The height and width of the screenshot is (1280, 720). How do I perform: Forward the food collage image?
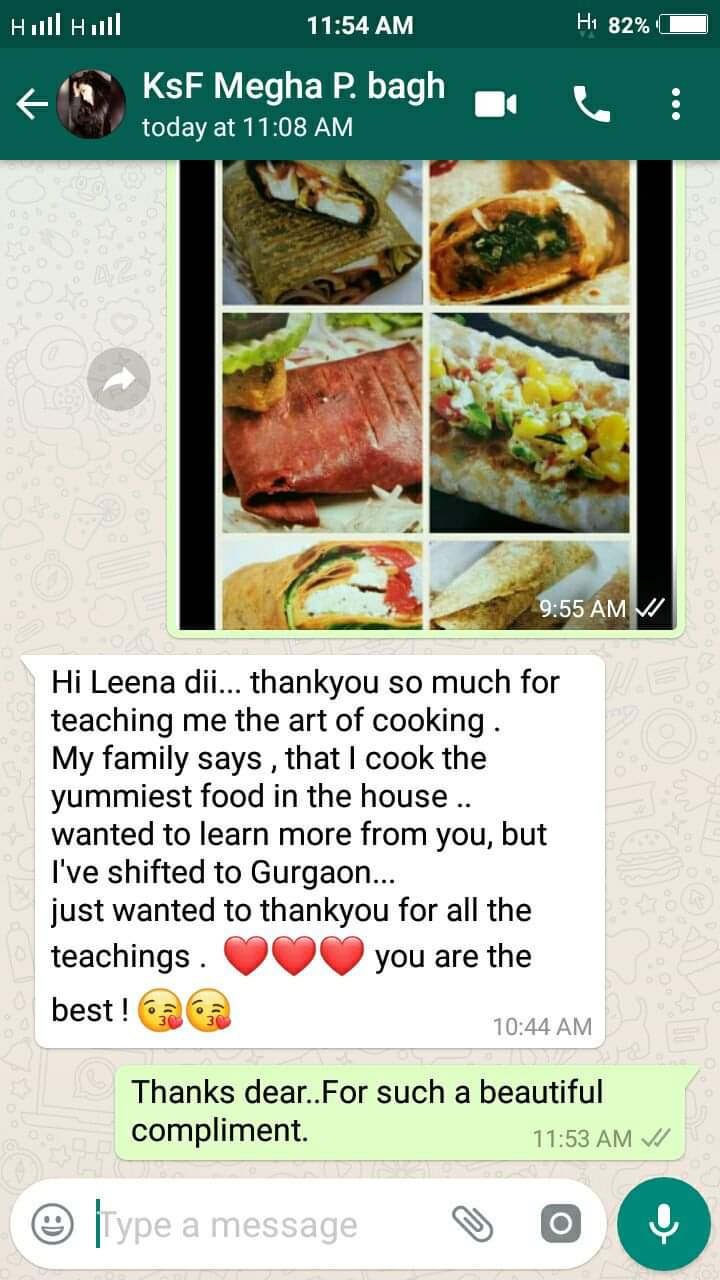[x=119, y=379]
